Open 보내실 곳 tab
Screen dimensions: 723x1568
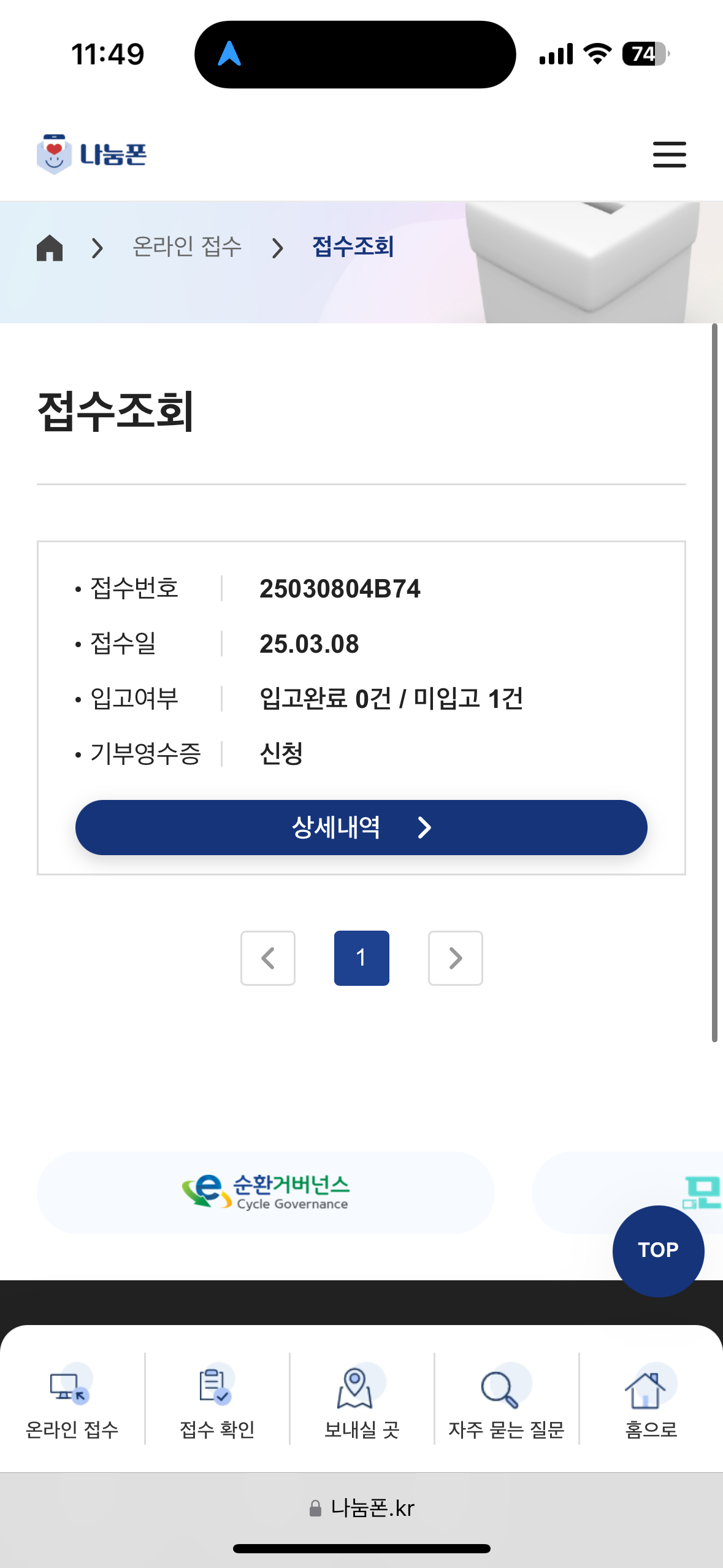[361, 1402]
